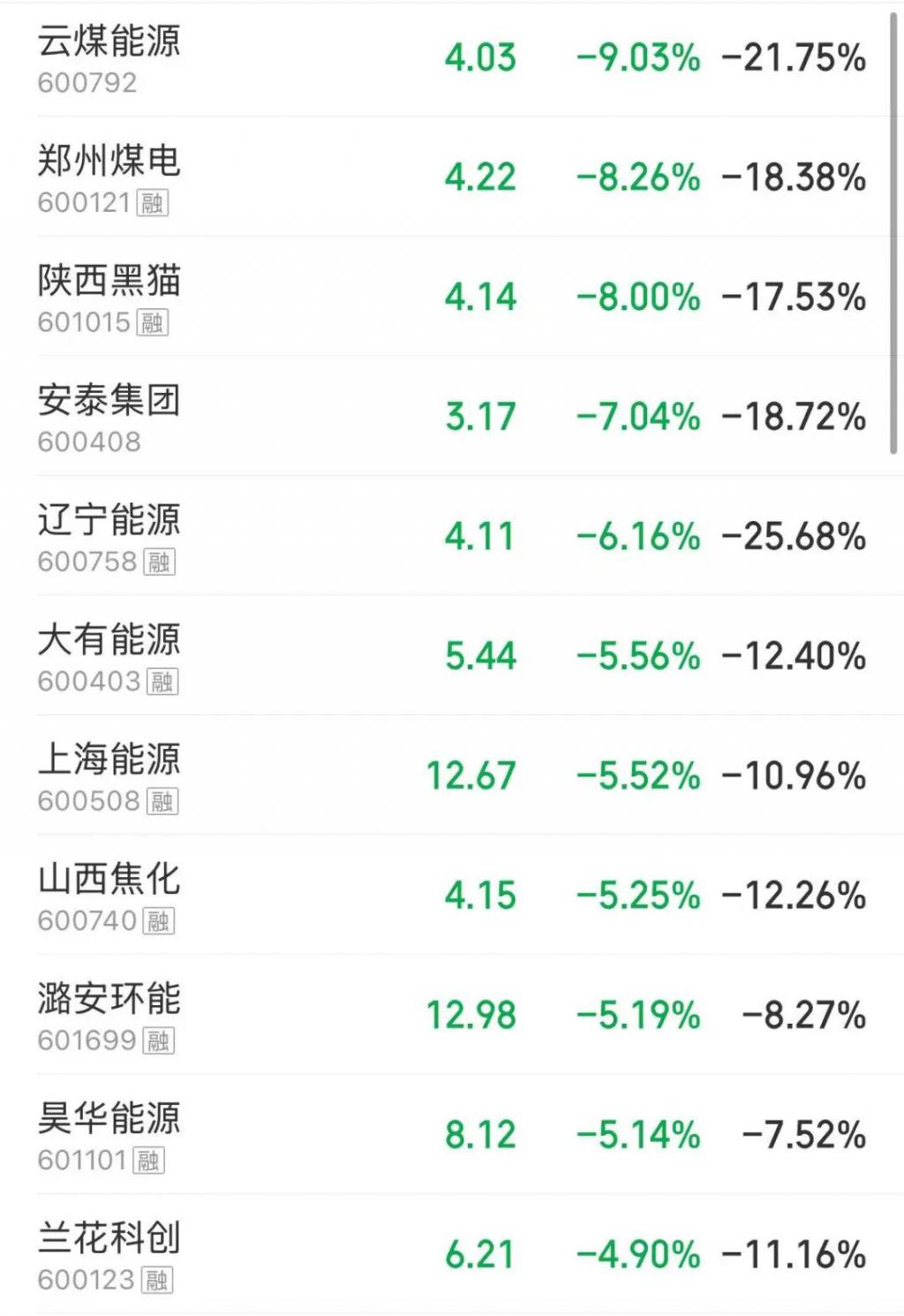Open 辽宁能源 stock details
Image resolution: width=904 pixels, height=1316 pixels.
tap(452, 536)
